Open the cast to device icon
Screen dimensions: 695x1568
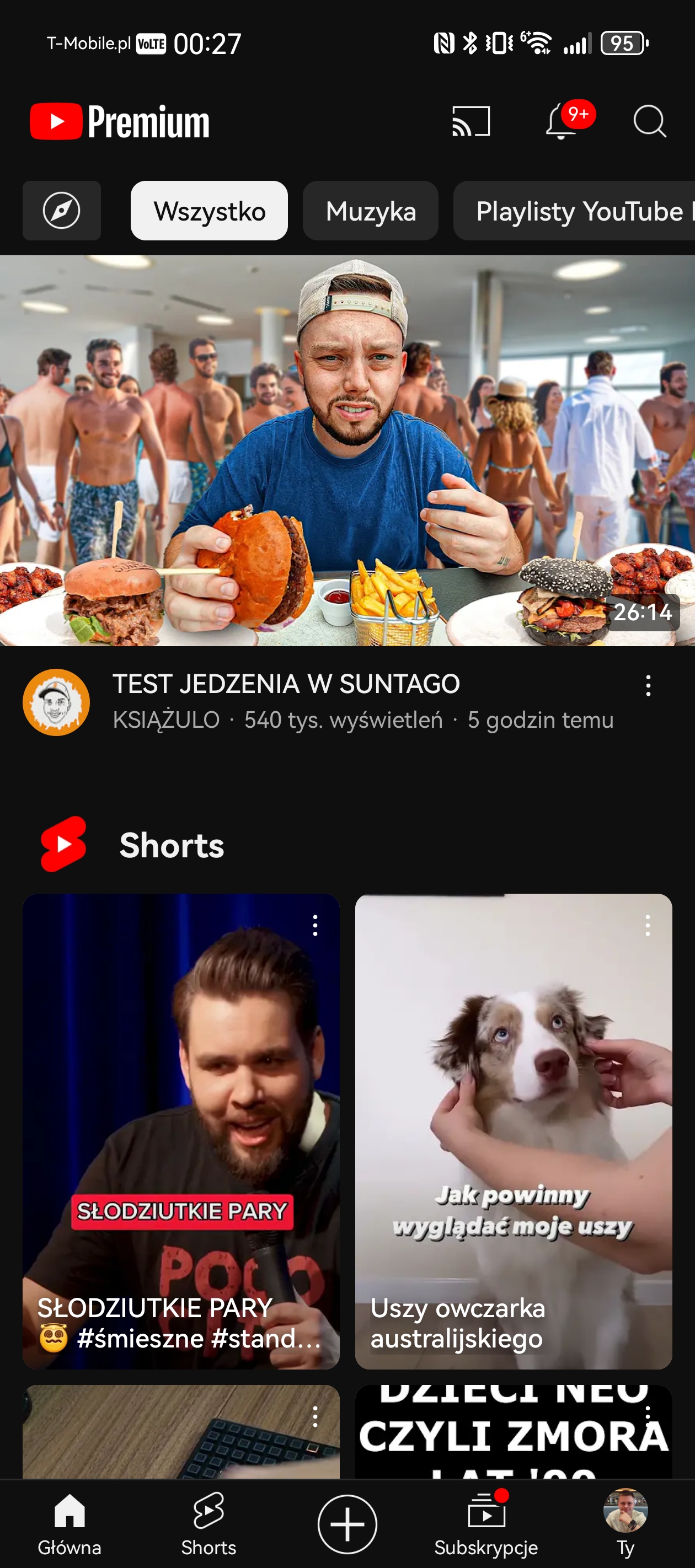pos(471,121)
